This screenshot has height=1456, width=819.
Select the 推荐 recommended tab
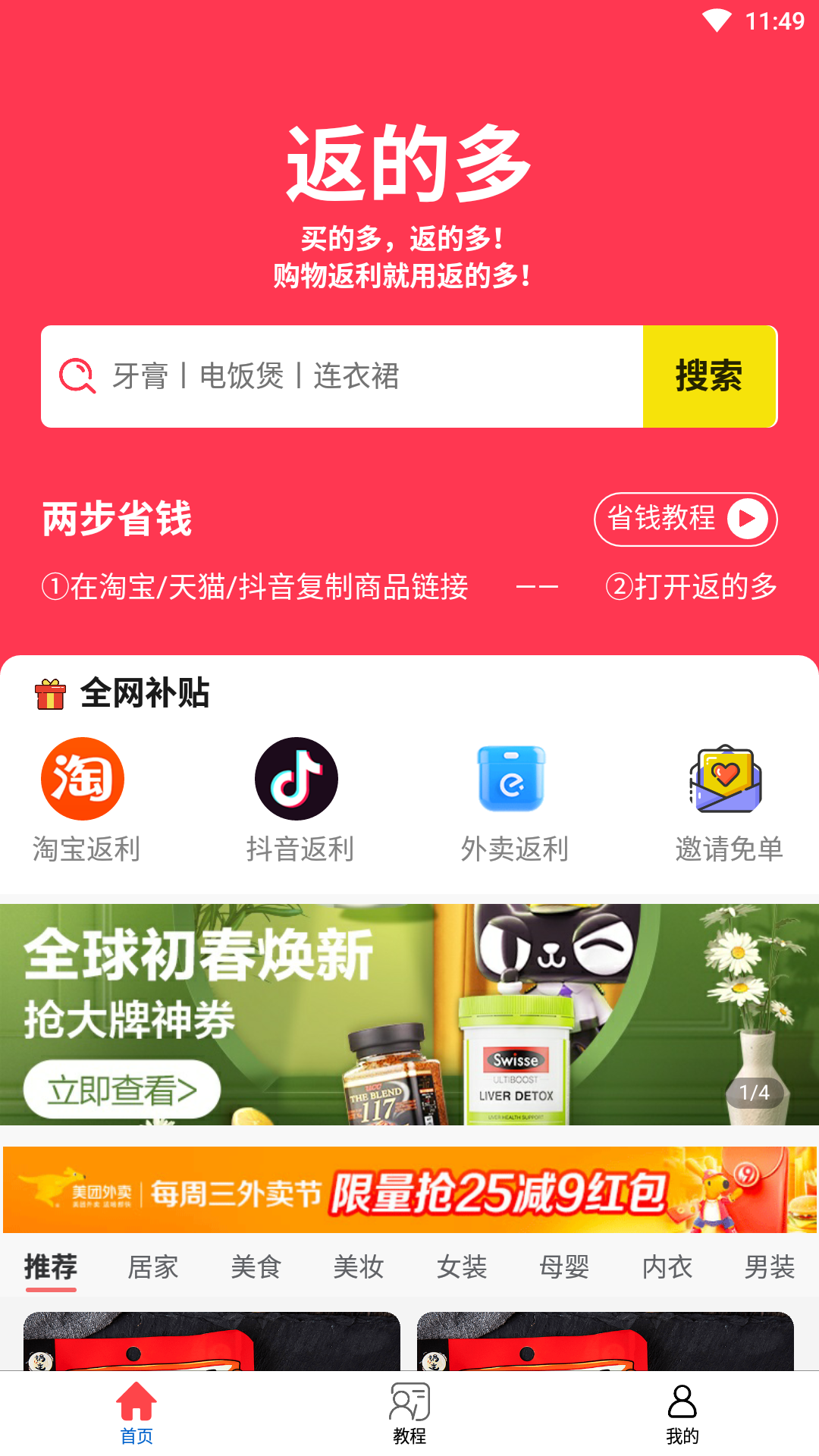pos(50,1266)
